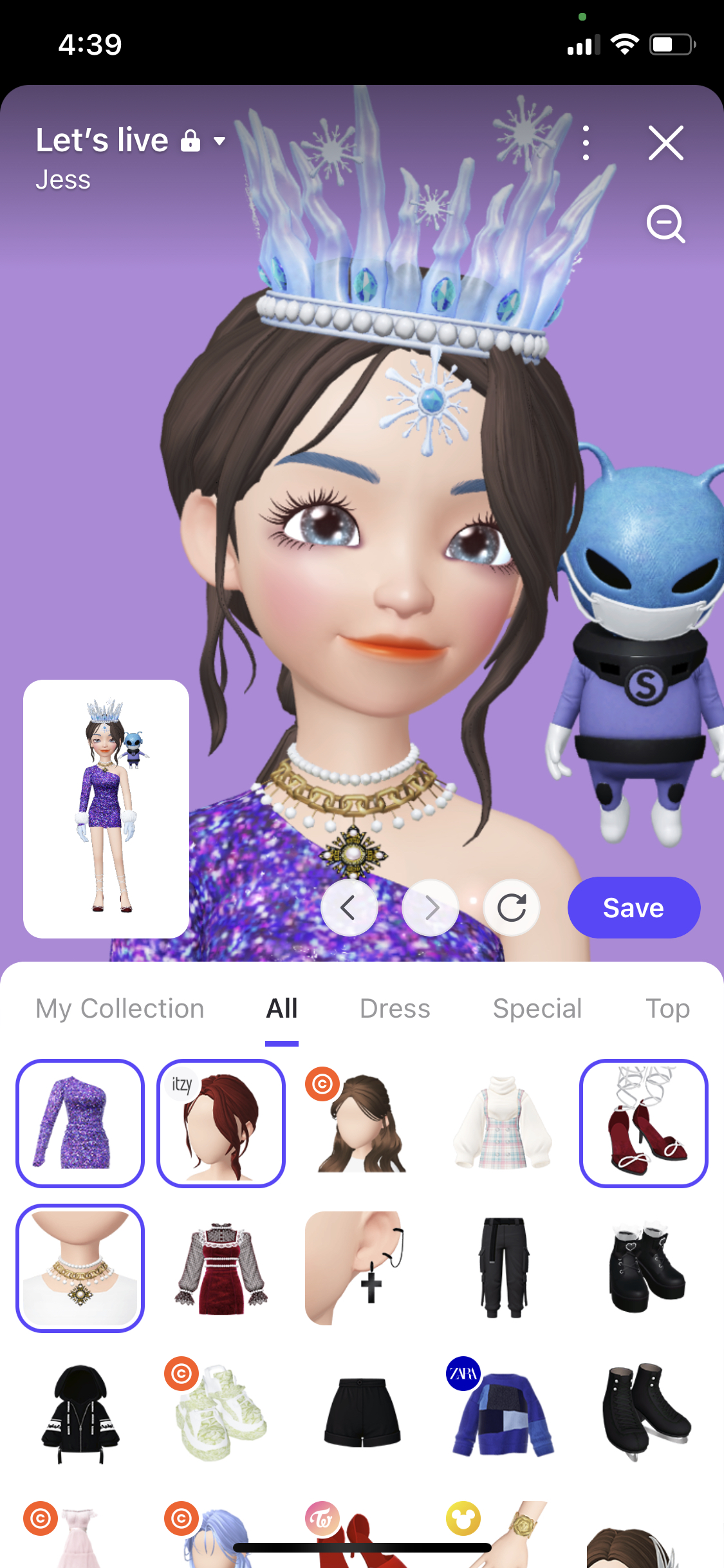Close the avatar editor
Viewport: 724px width, 1568px height.
click(665, 143)
